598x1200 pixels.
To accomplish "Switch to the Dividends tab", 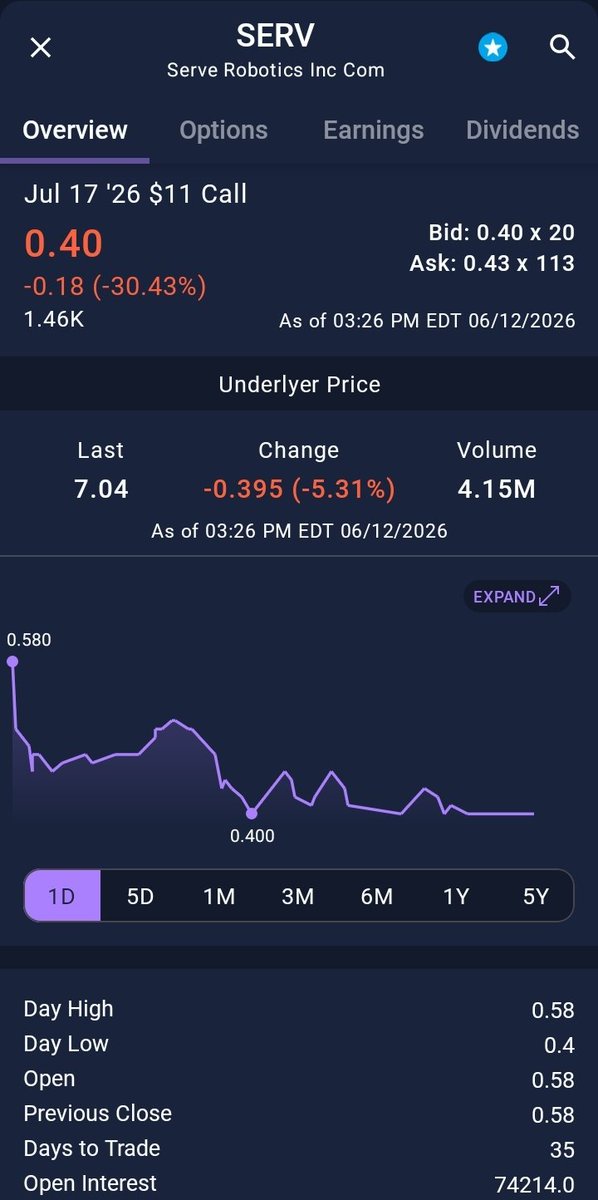I will click(522, 130).
